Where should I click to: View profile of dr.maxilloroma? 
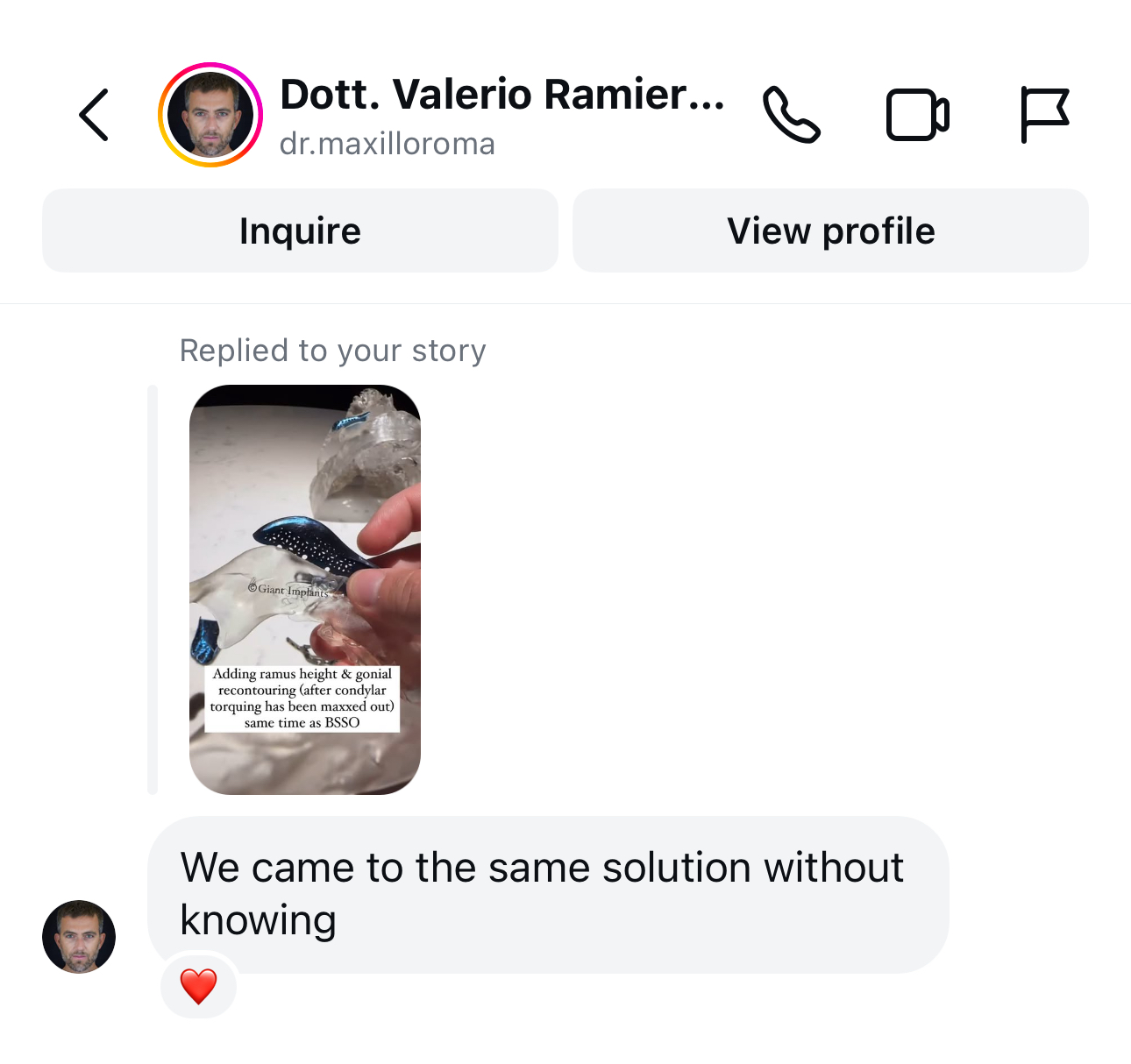click(x=830, y=231)
